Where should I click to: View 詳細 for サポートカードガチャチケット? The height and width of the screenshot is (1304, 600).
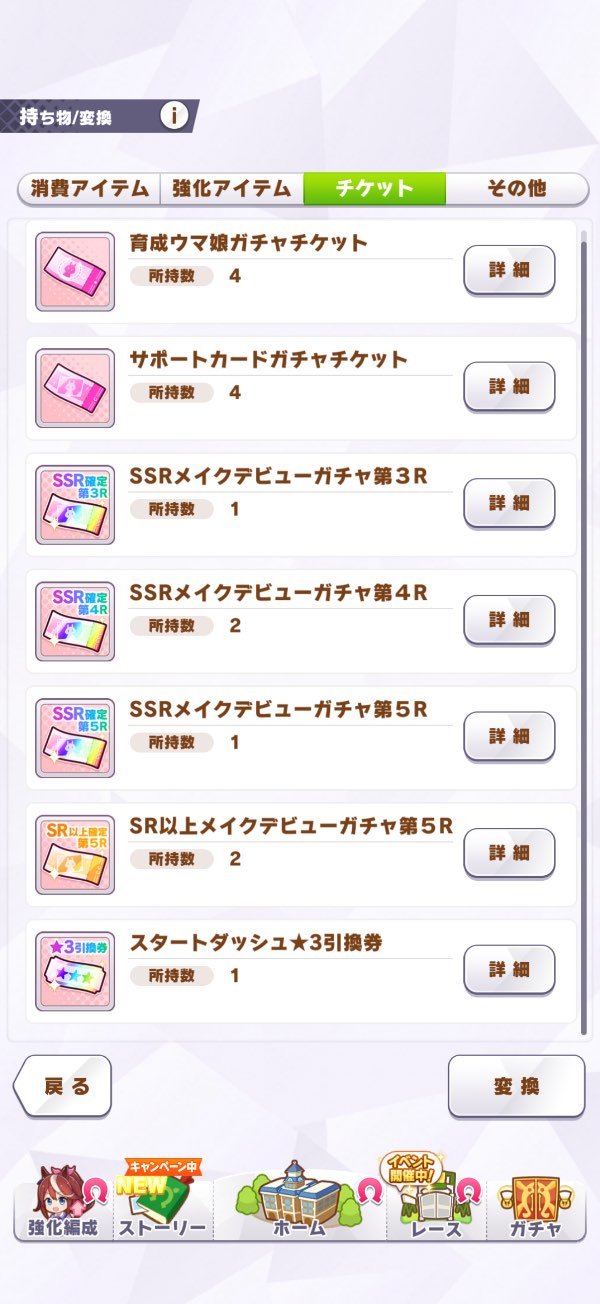(509, 386)
